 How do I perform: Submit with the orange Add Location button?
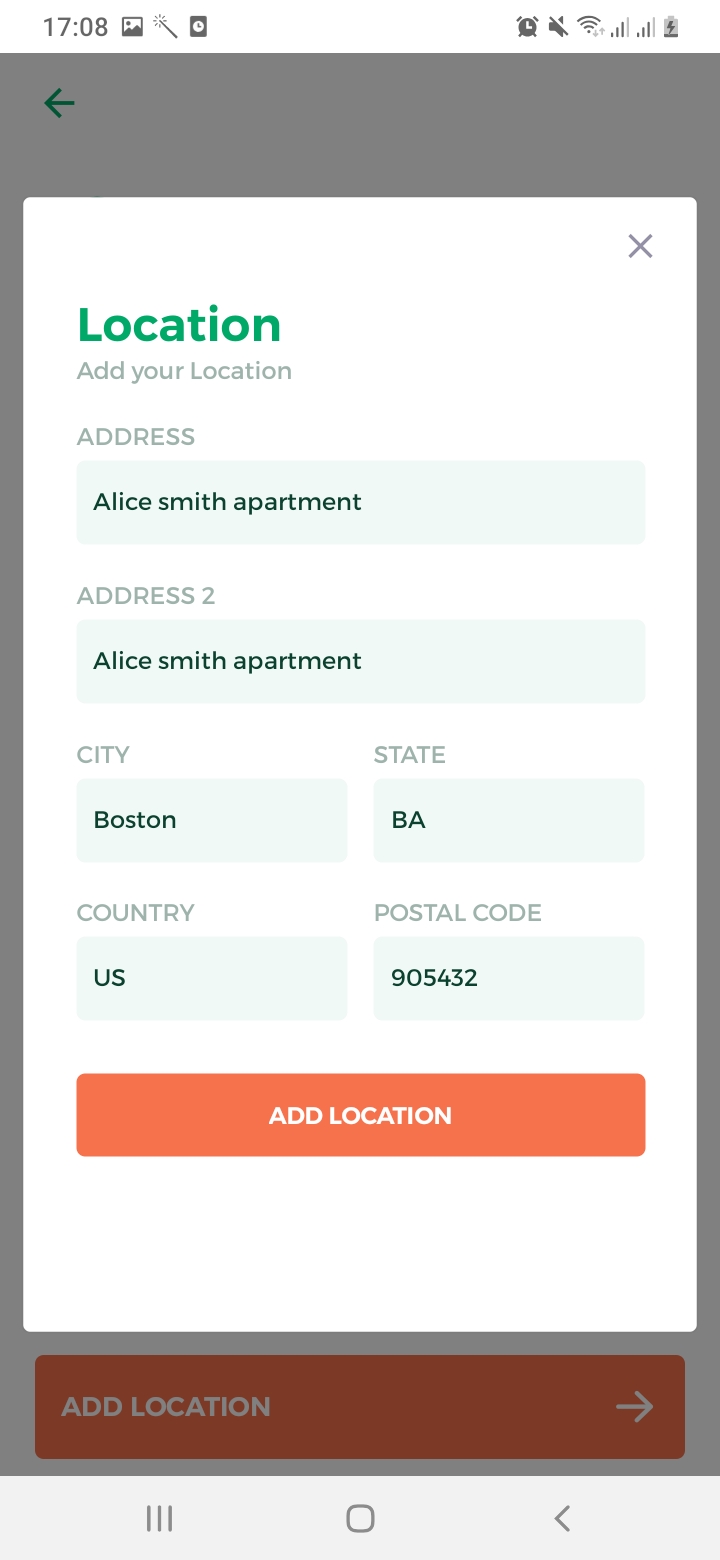click(360, 1115)
